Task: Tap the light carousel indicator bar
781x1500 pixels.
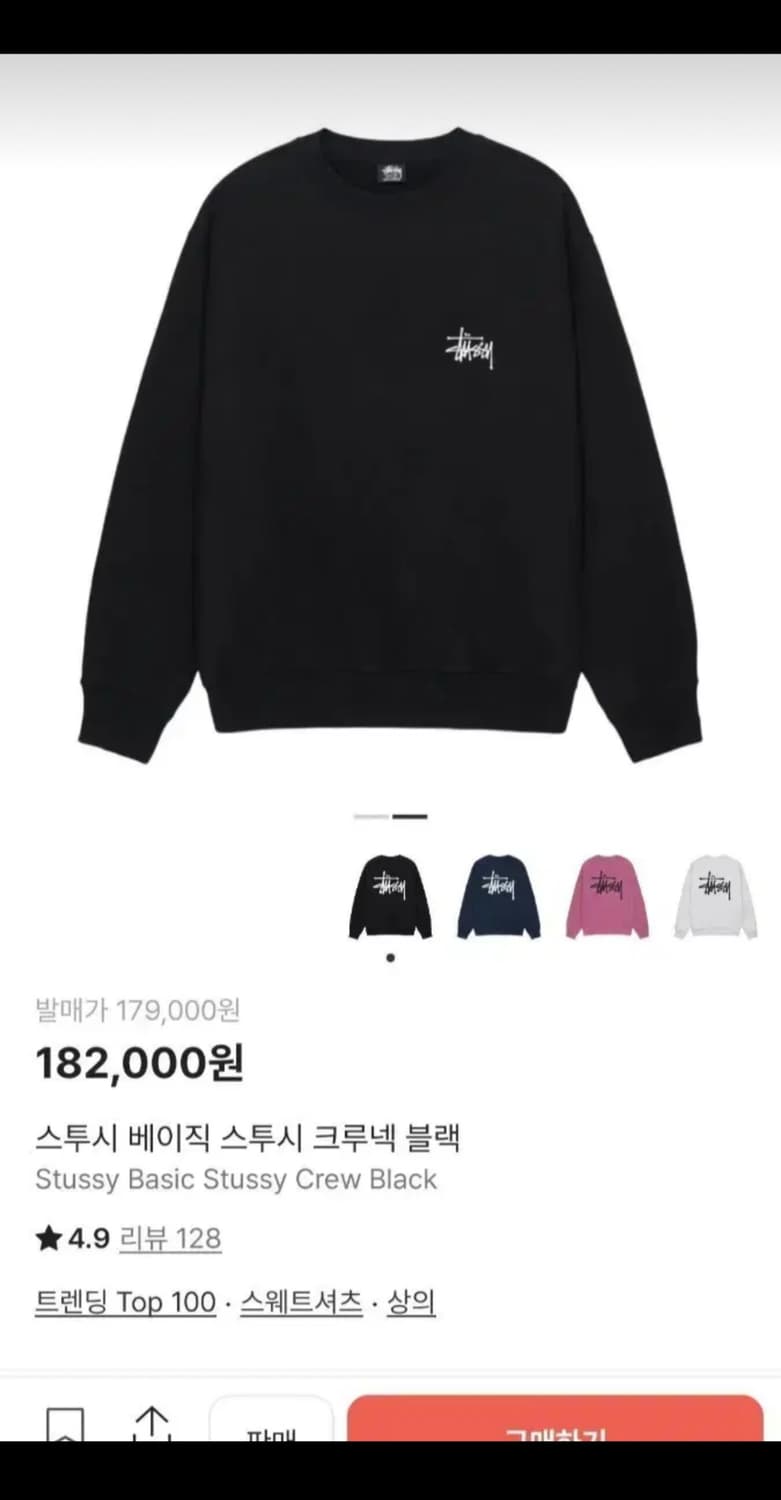Action: [x=369, y=817]
